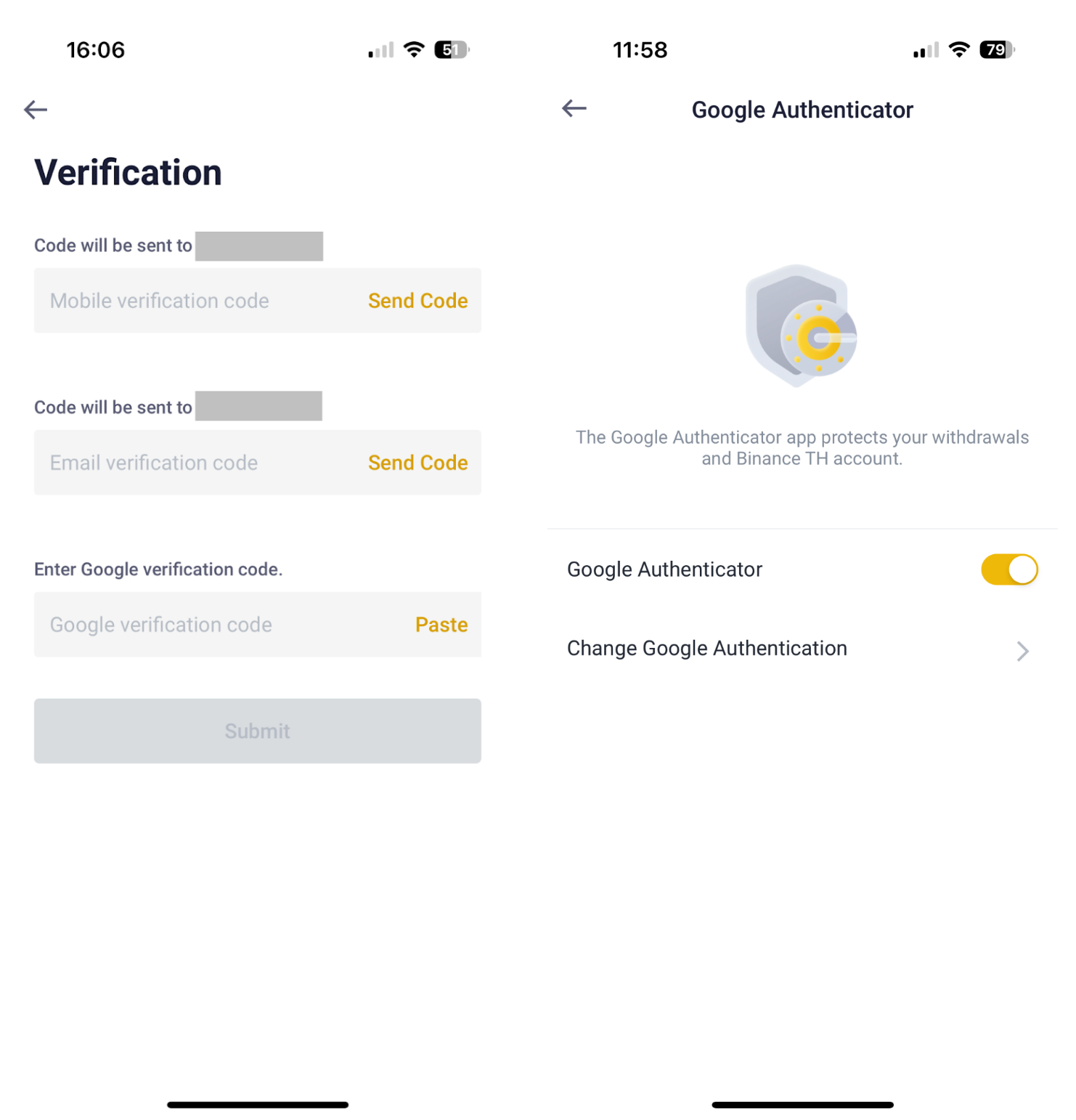Go back from the Verification screen

36,110
